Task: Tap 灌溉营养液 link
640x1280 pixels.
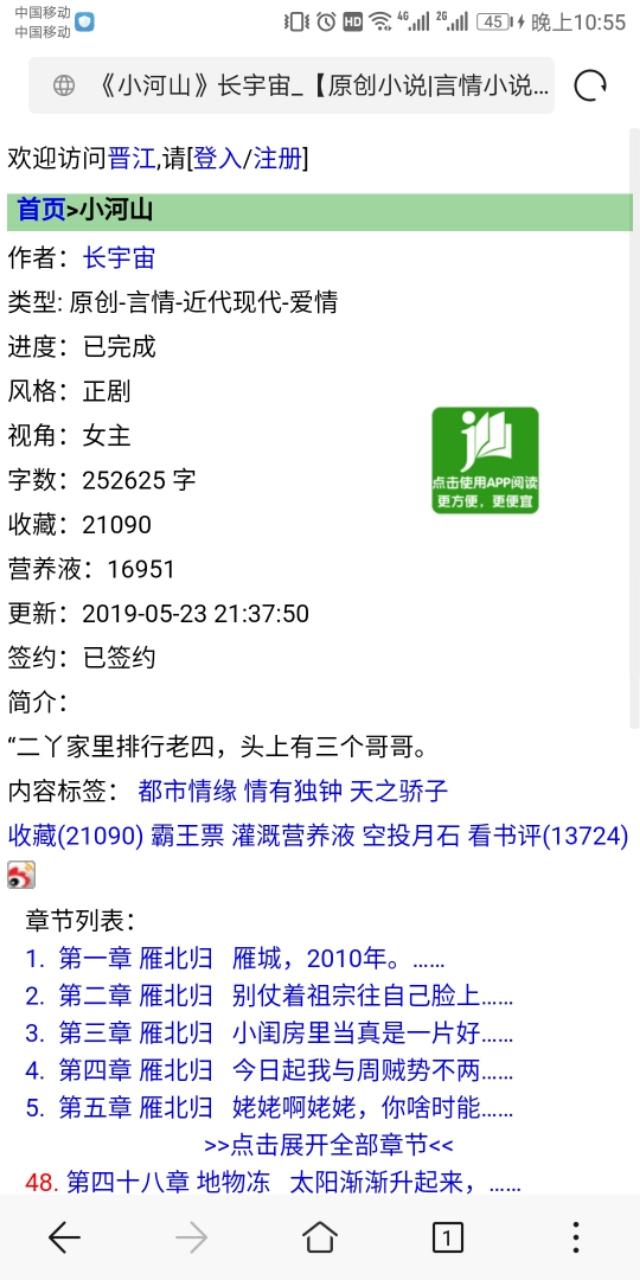Action: tap(293, 836)
